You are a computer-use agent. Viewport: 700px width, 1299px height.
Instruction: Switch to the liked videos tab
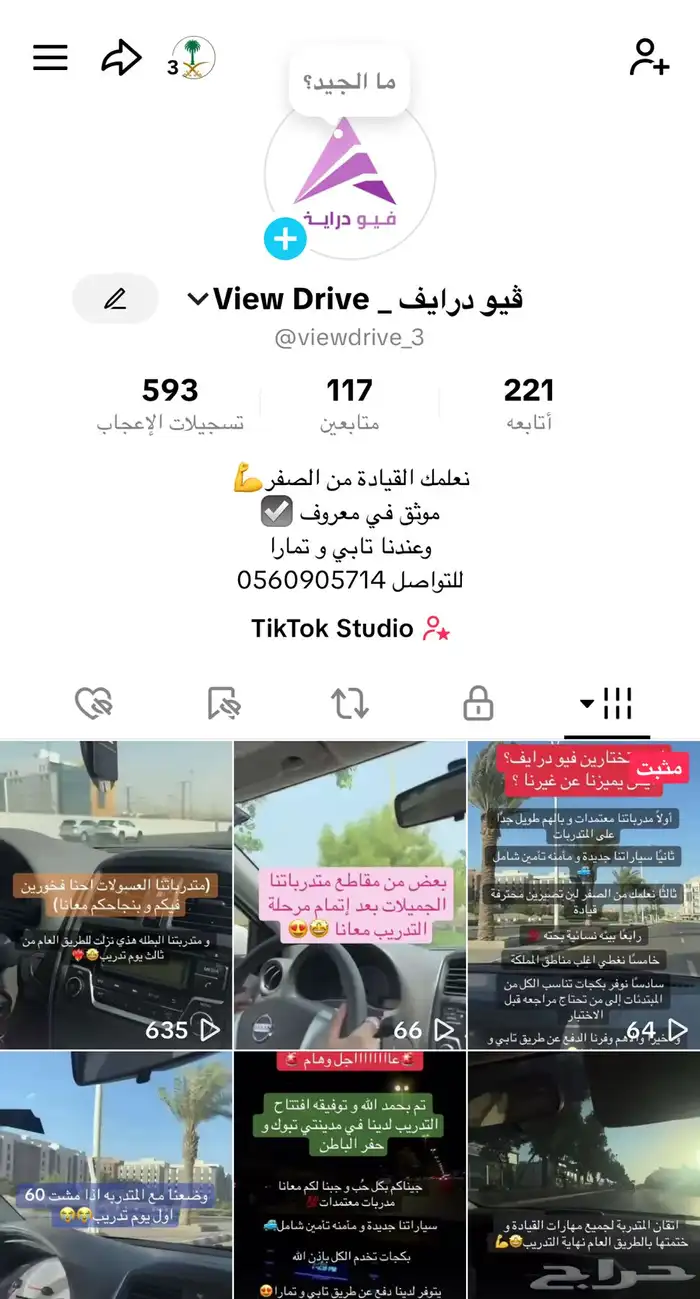pos(94,704)
